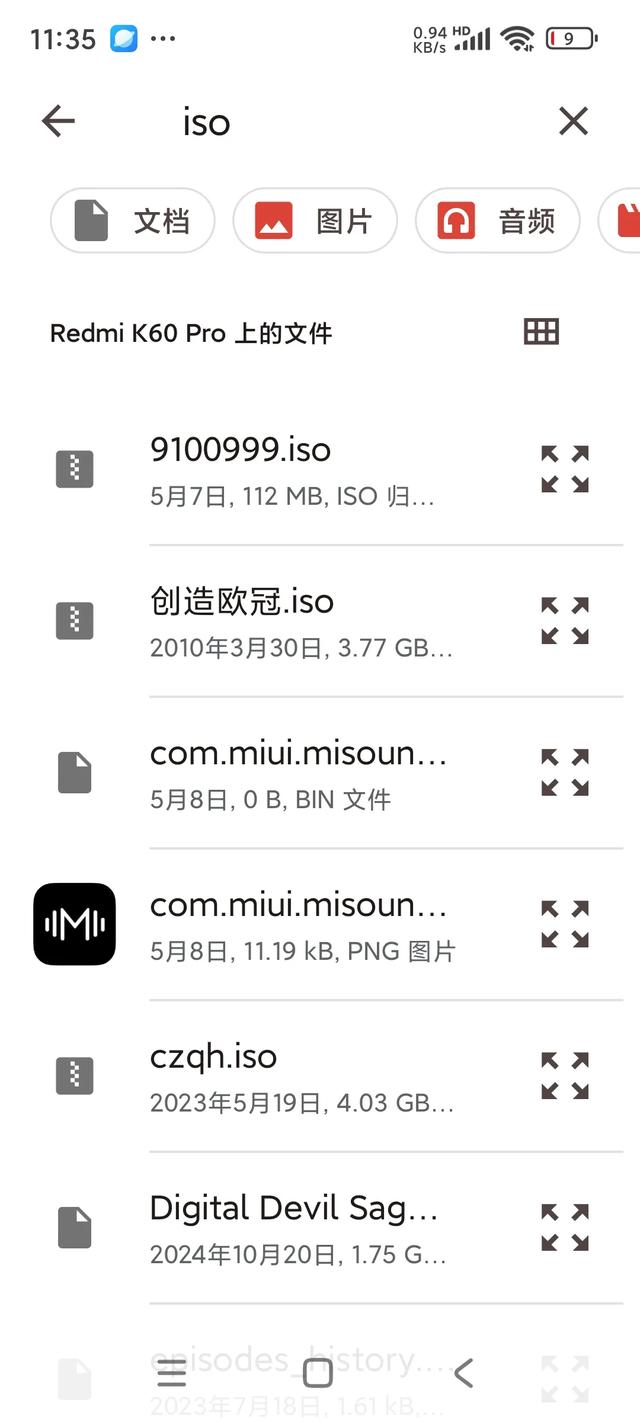Expand preview for the PNG image

point(565,923)
